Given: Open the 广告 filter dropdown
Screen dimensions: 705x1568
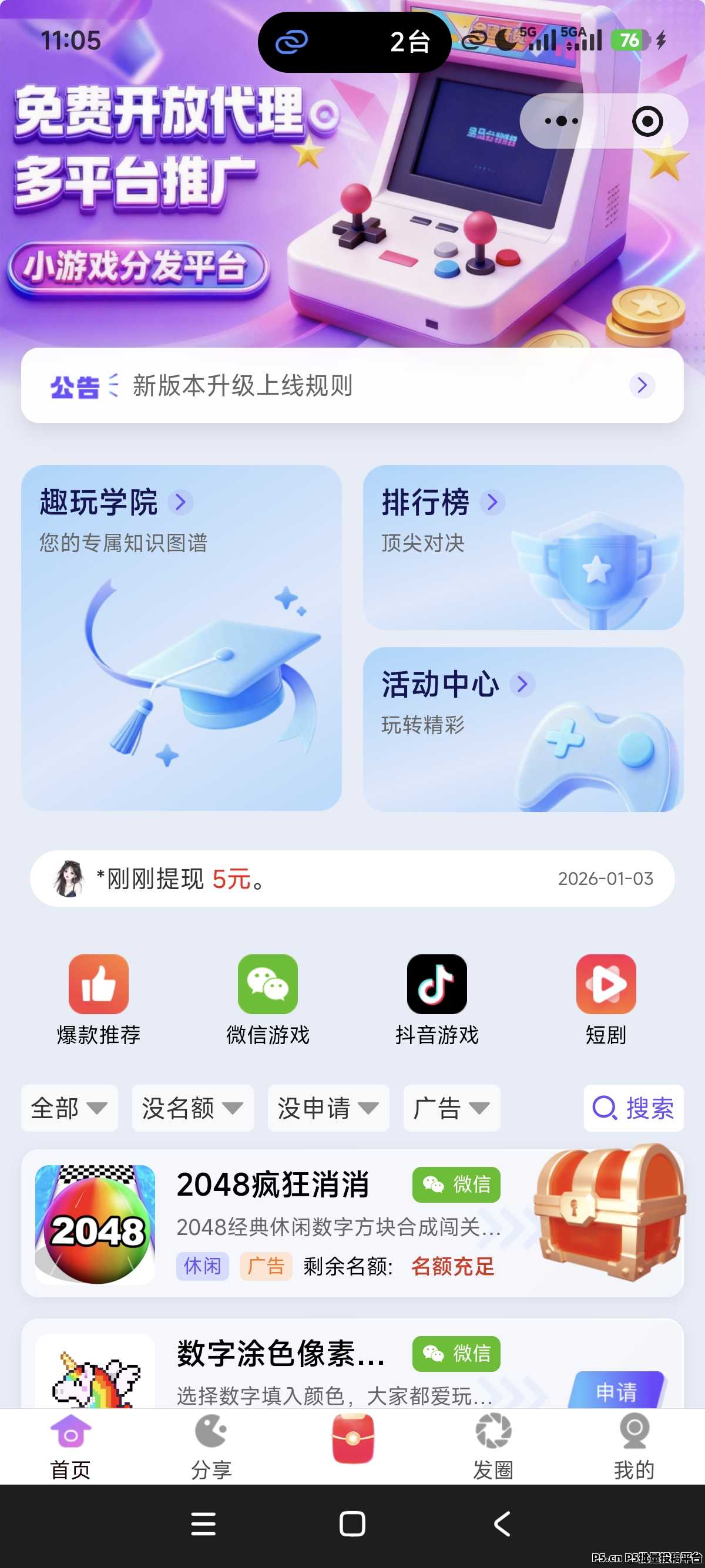Looking at the screenshot, I should coord(451,1109).
